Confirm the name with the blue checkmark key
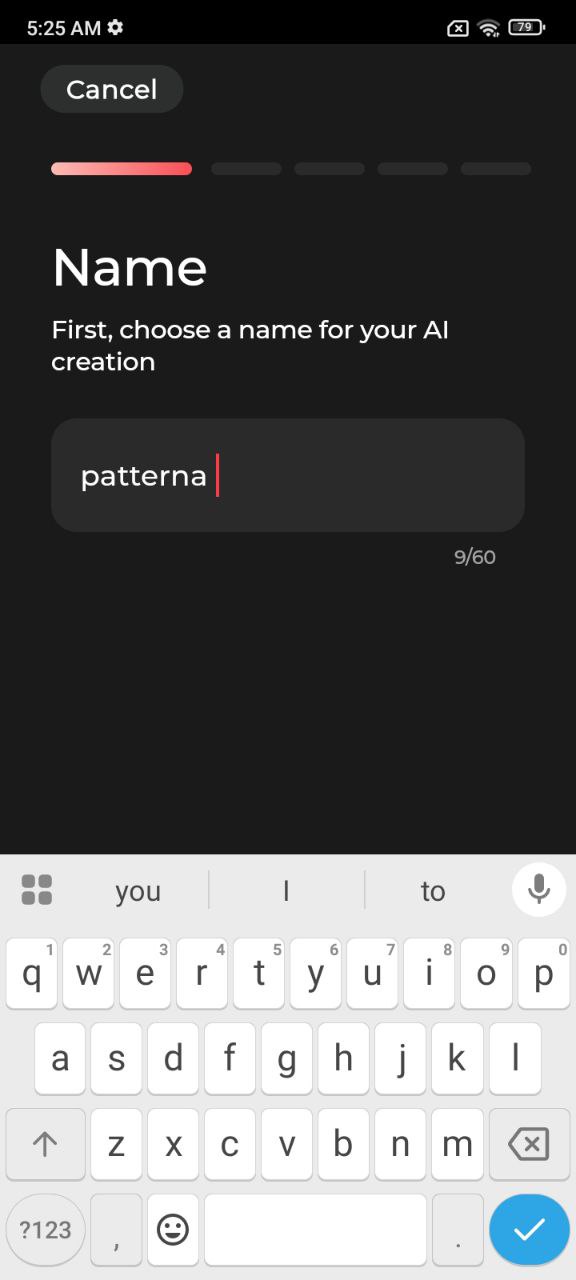Image resolution: width=576 pixels, height=1280 pixels. tap(529, 1229)
